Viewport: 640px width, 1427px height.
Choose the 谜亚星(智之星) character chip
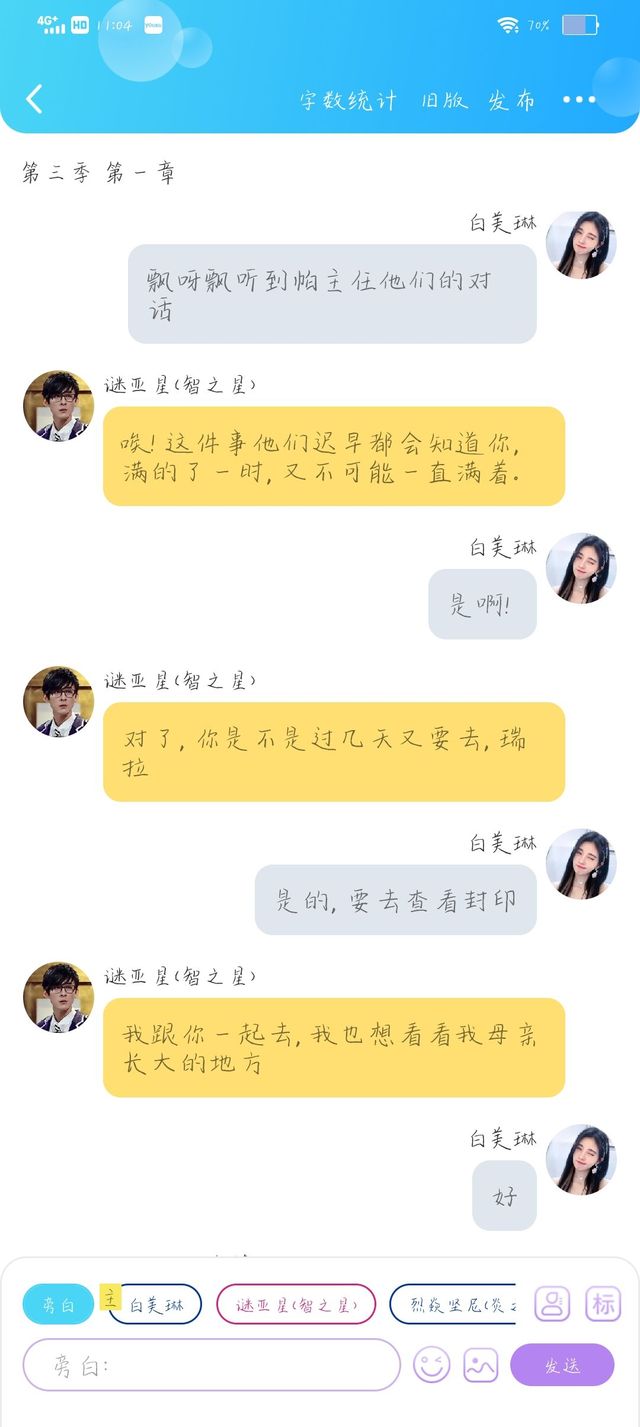(296, 1305)
